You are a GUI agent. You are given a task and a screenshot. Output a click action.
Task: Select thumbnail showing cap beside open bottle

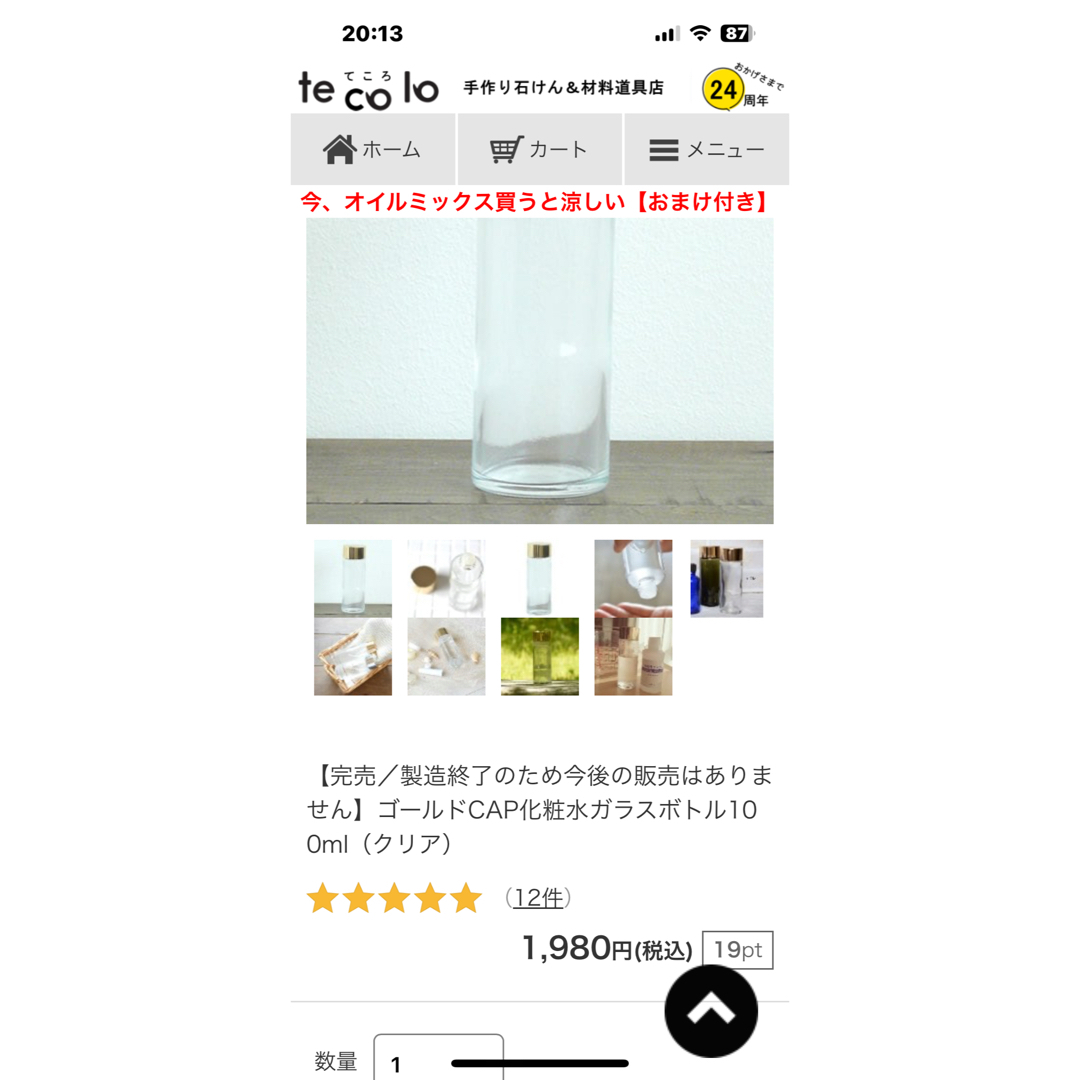(446, 578)
